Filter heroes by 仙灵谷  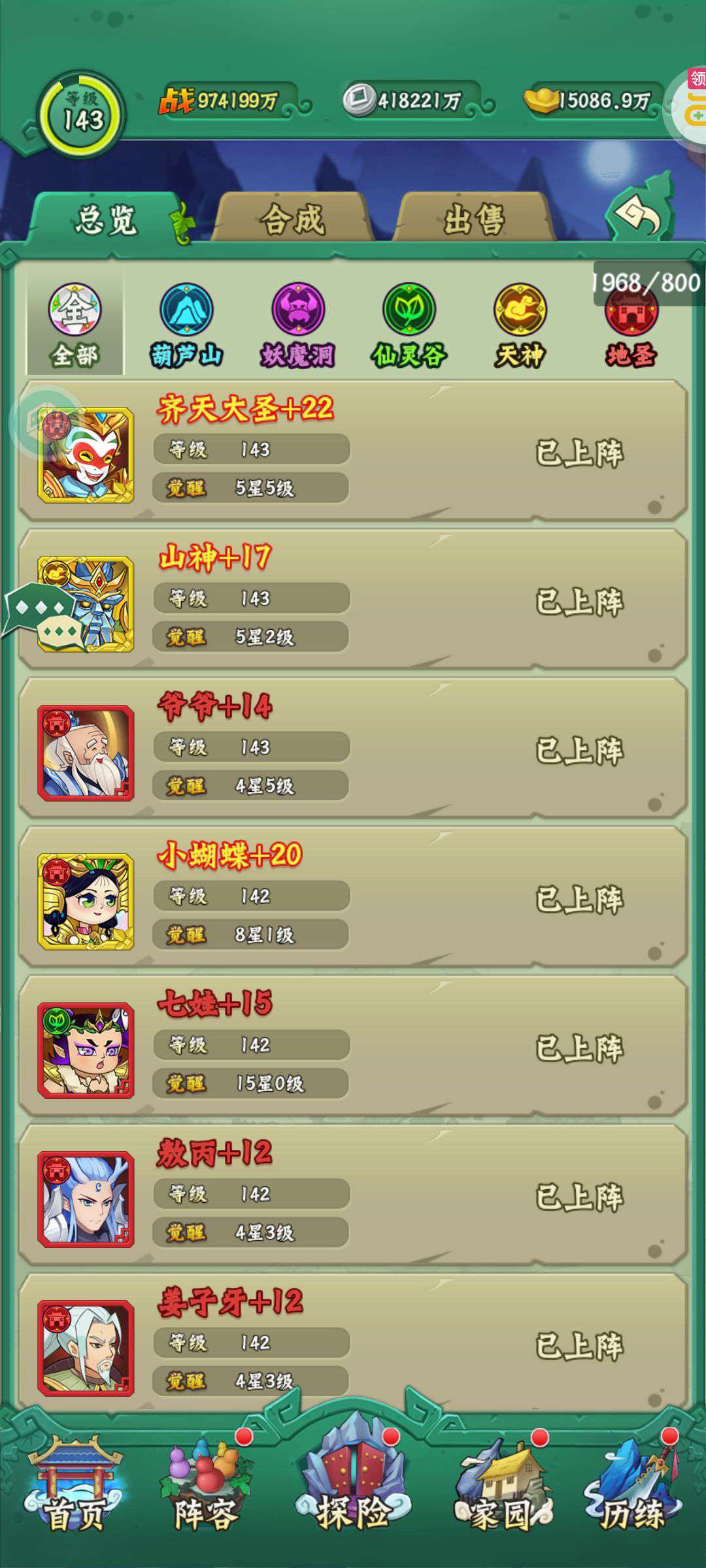[409, 325]
